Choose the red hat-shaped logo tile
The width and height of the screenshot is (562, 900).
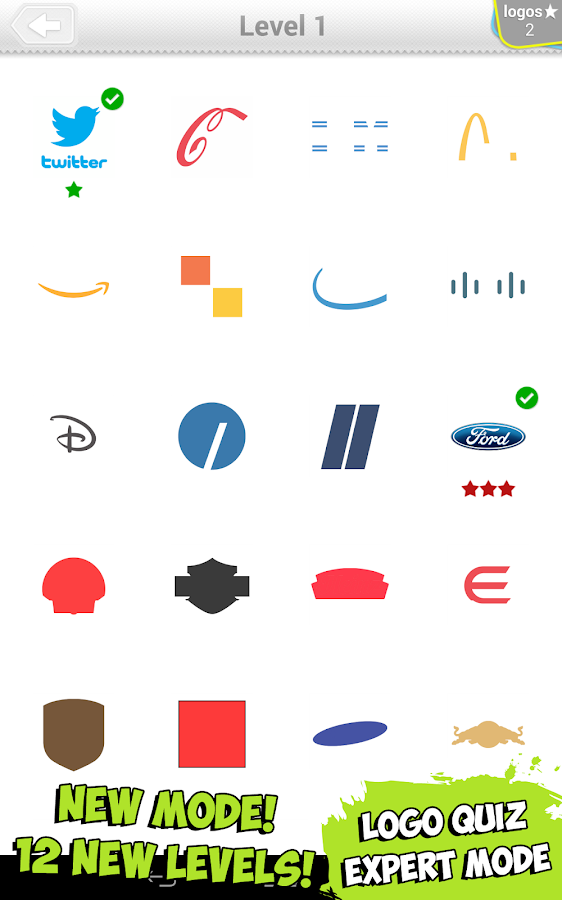(350, 584)
